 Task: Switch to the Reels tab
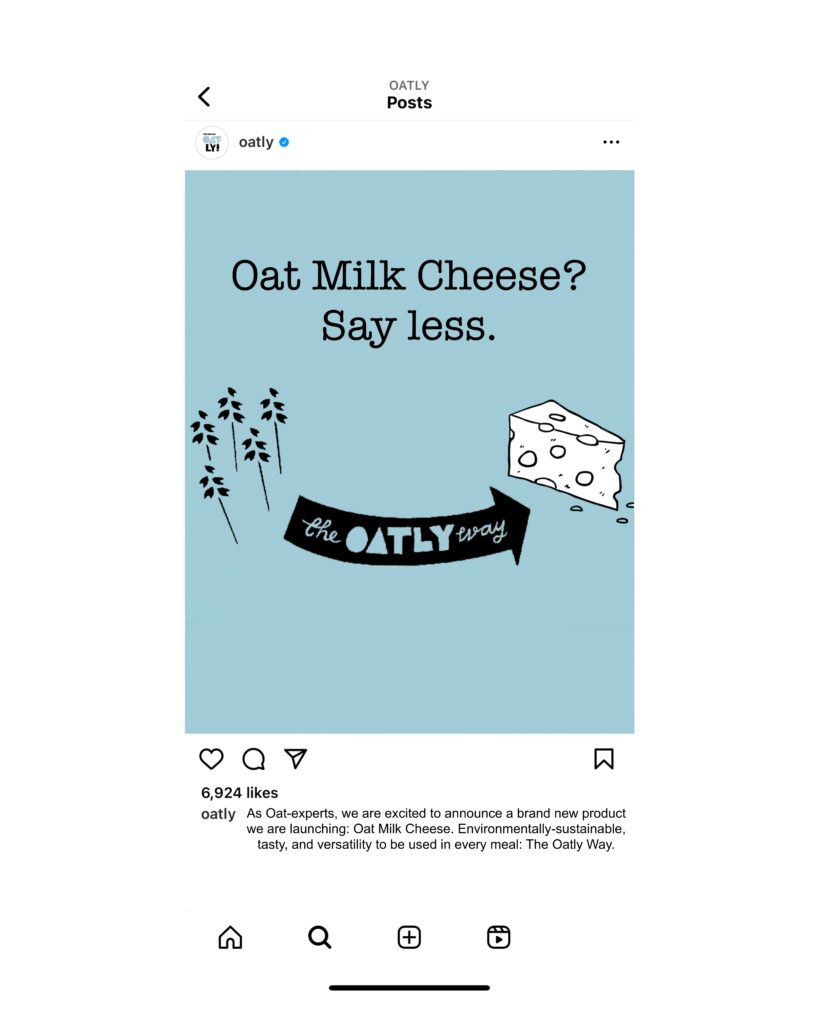tap(498, 937)
